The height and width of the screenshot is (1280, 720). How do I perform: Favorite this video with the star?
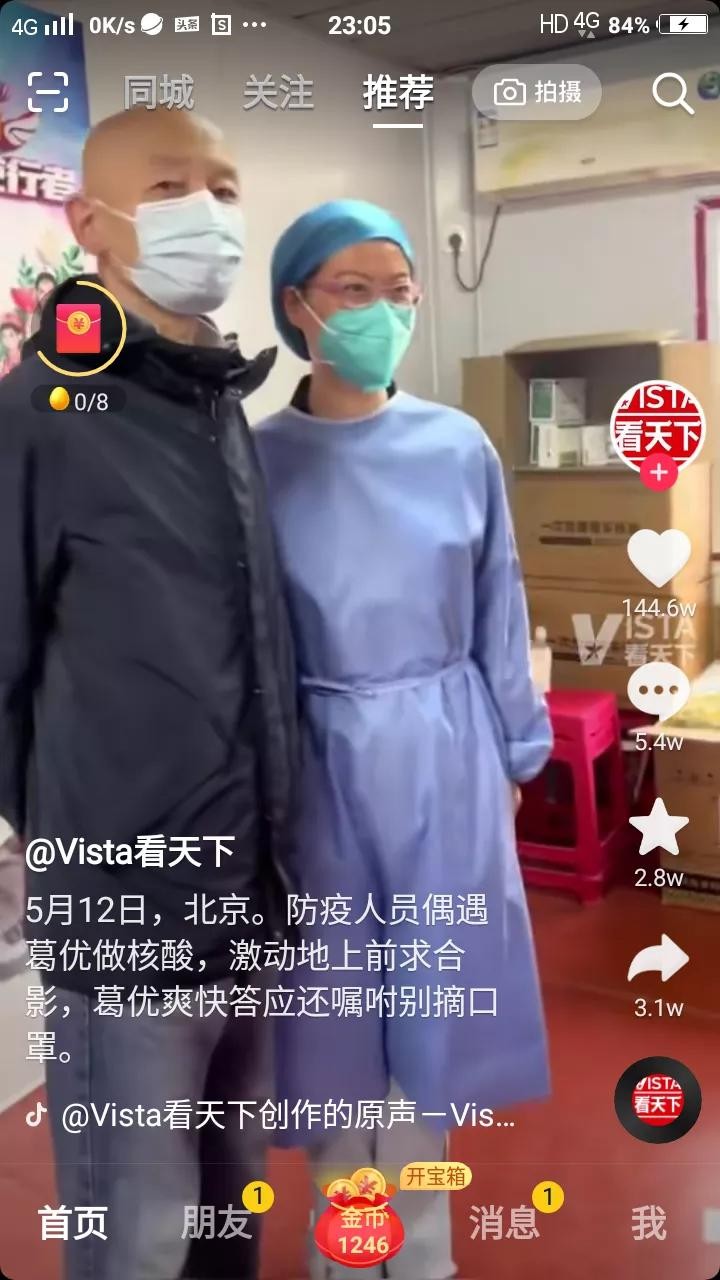coord(658,828)
